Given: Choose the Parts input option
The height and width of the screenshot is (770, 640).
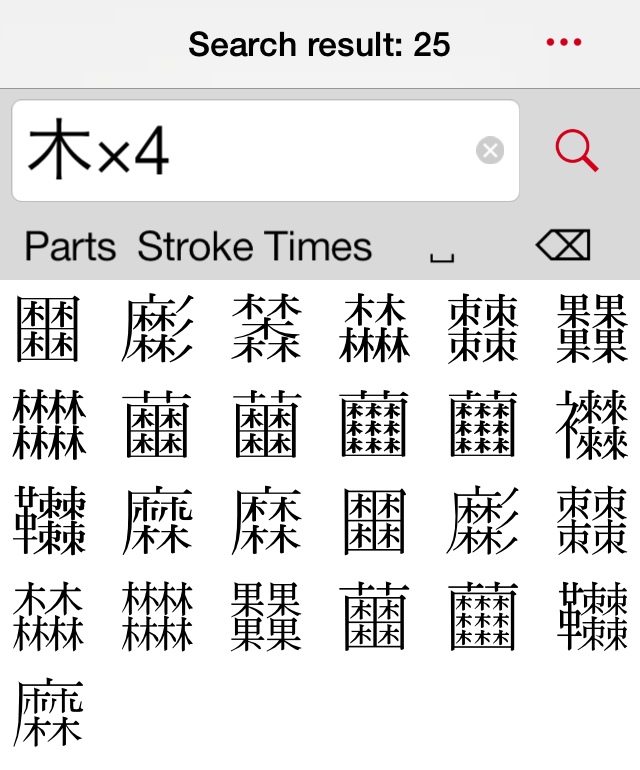Looking at the screenshot, I should [x=70, y=246].
